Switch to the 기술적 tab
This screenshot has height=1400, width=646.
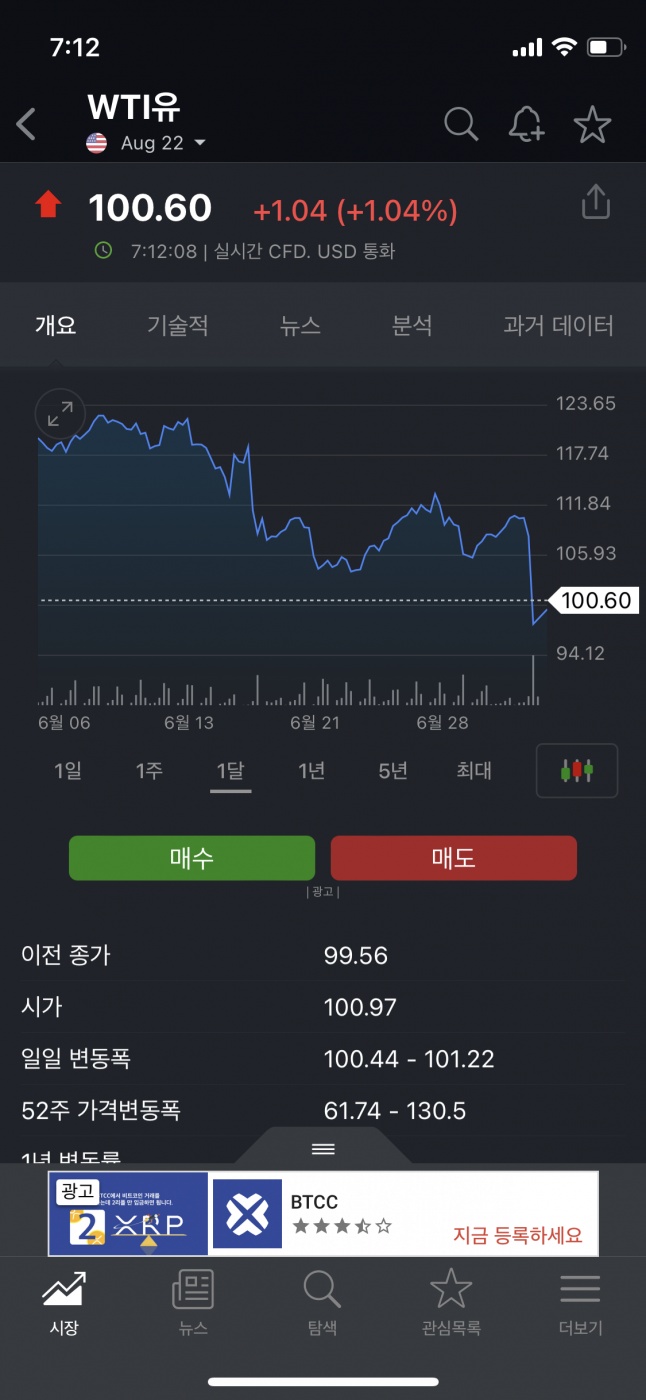tap(178, 325)
